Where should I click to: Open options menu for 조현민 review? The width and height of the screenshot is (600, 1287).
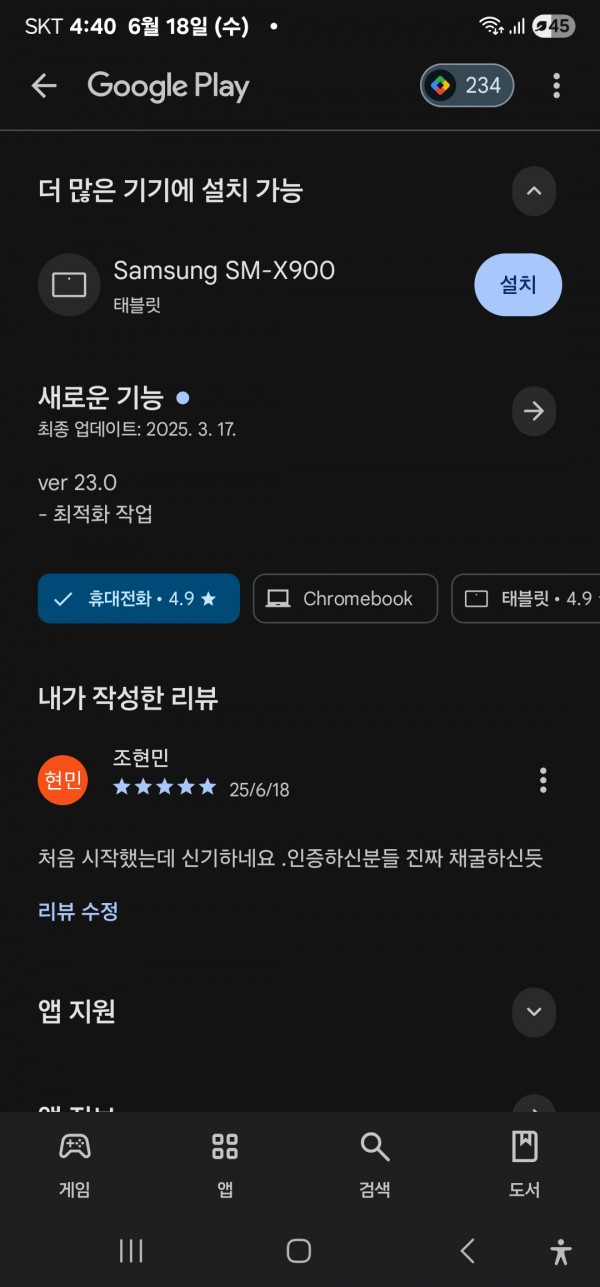pos(543,780)
